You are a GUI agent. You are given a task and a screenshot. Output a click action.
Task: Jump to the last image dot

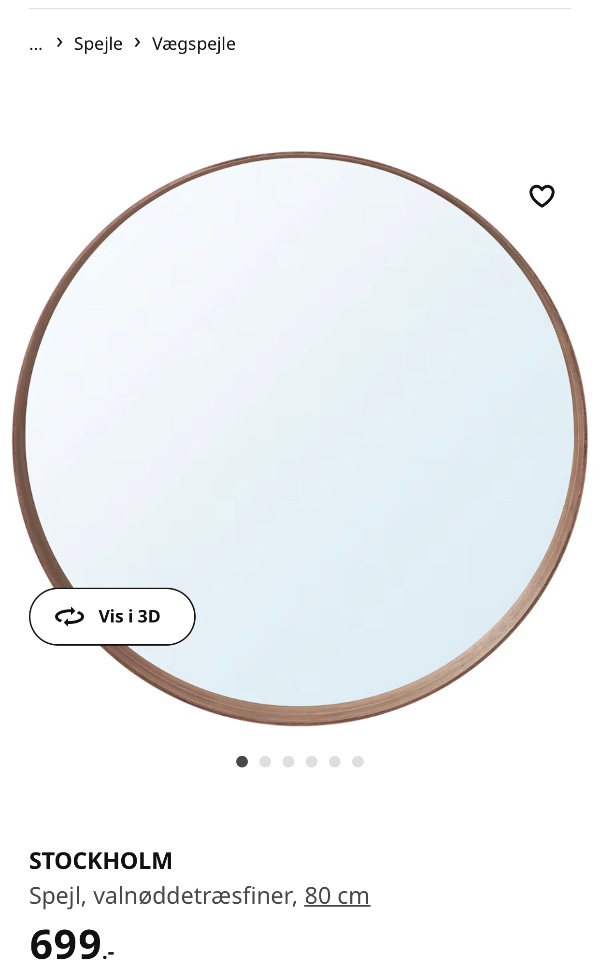pyautogui.click(x=358, y=761)
